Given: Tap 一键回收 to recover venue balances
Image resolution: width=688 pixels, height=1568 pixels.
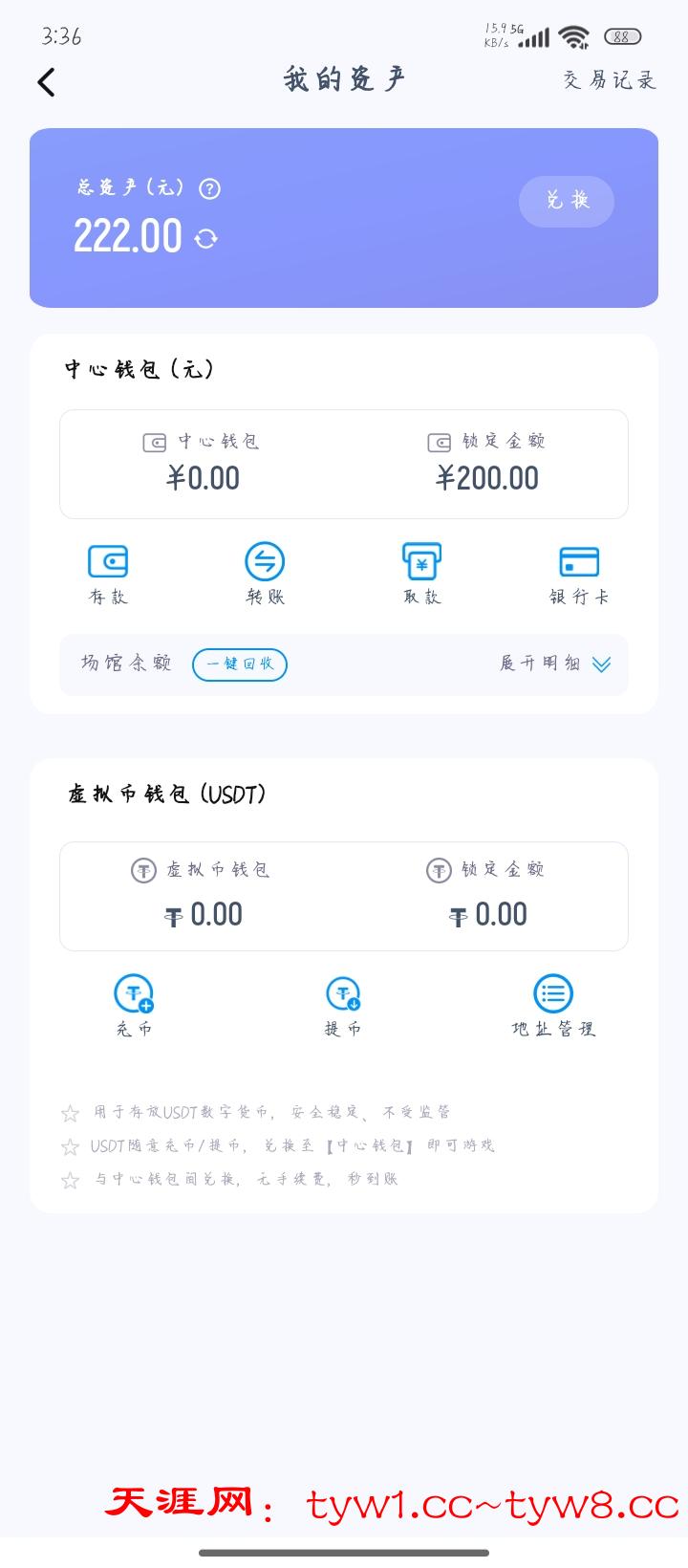Looking at the screenshot, I should click(240, 664).
